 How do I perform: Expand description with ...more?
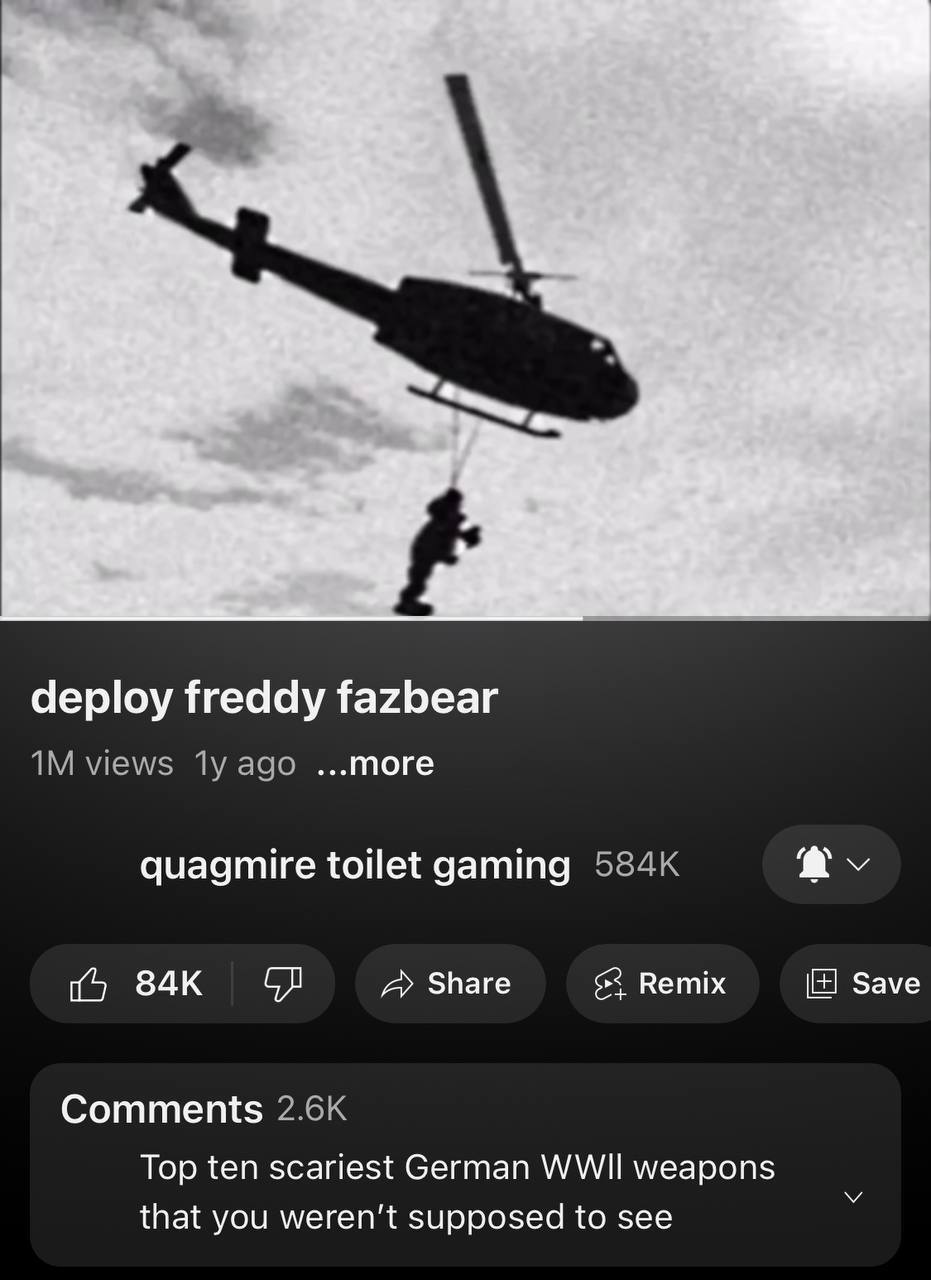(x=375, y=764)
